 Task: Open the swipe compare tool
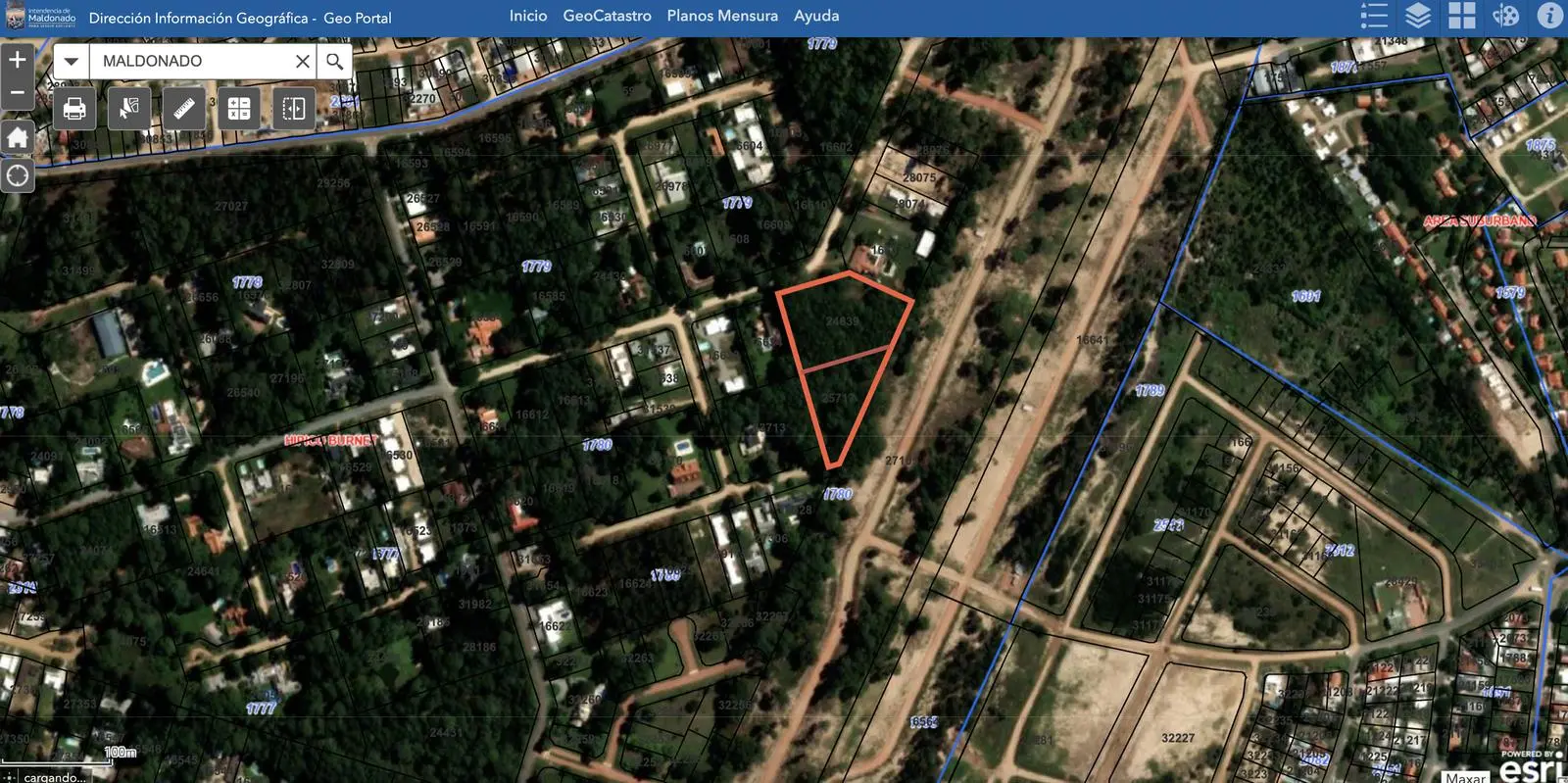(x=294, y=108)
